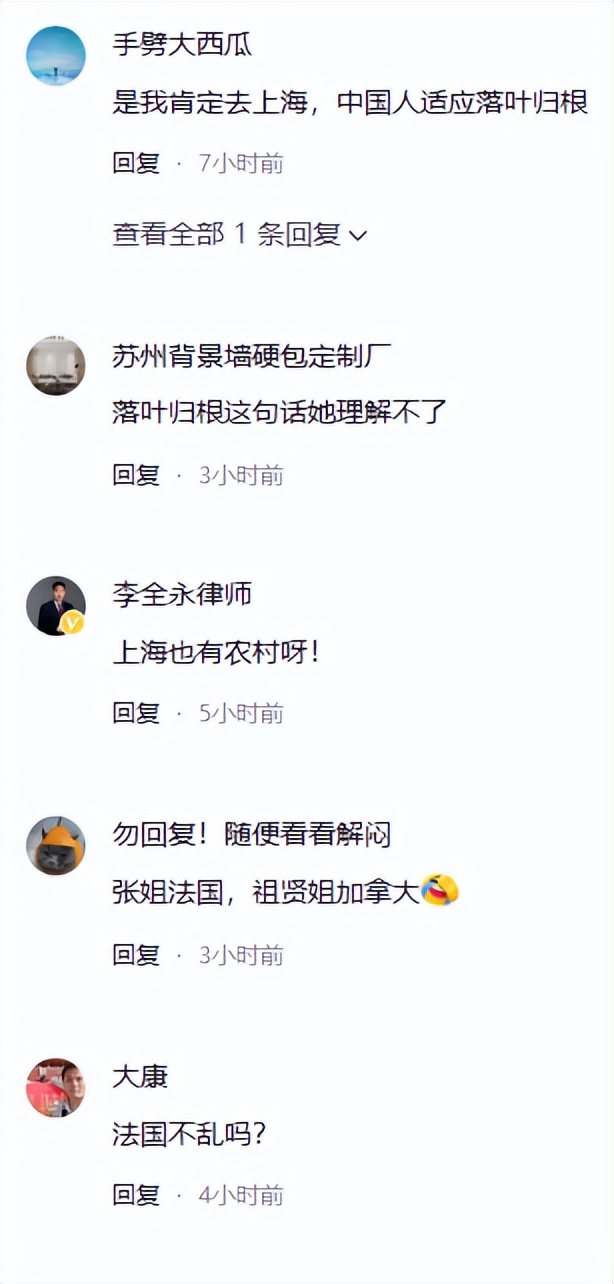Reply to 苏州背景墙硬包定制厂's comment
Image resolution: width=614 pixels, height=1284 pixels.
click(136, 475)
